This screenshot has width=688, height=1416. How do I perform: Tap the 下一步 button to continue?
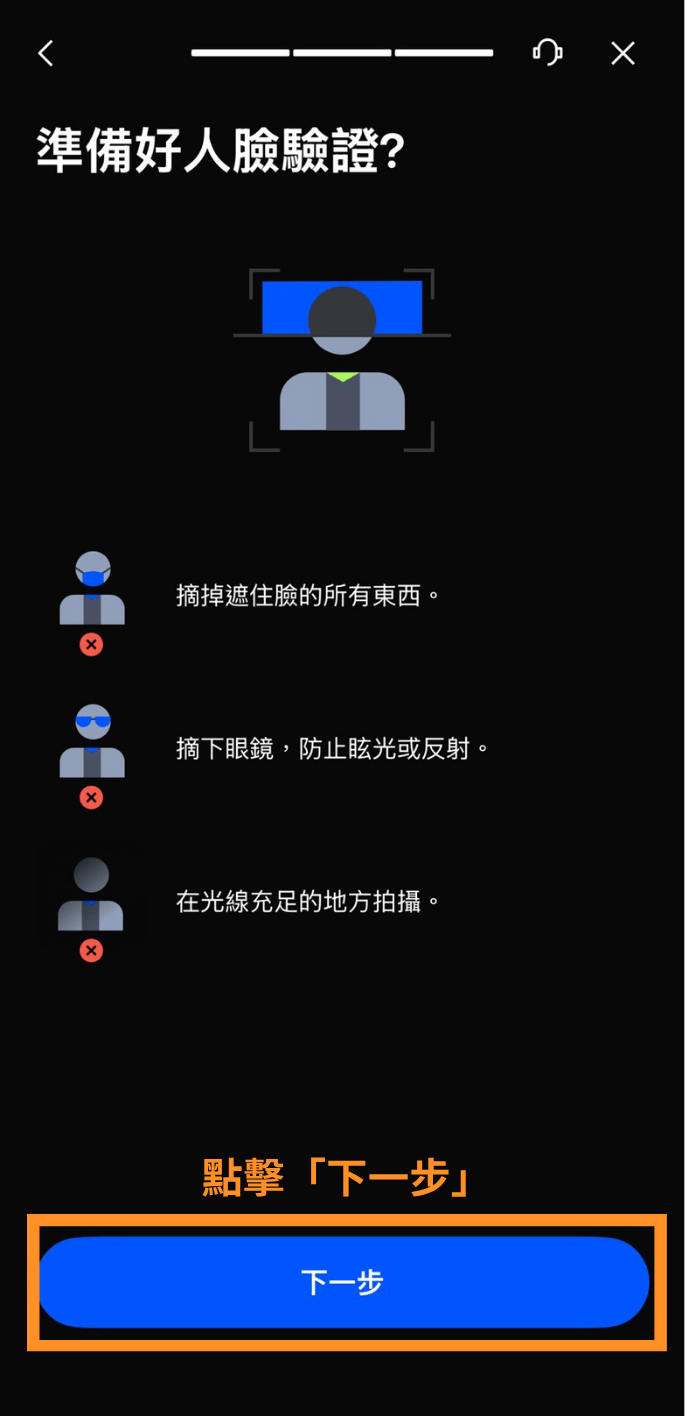(x=343, y=1282)
